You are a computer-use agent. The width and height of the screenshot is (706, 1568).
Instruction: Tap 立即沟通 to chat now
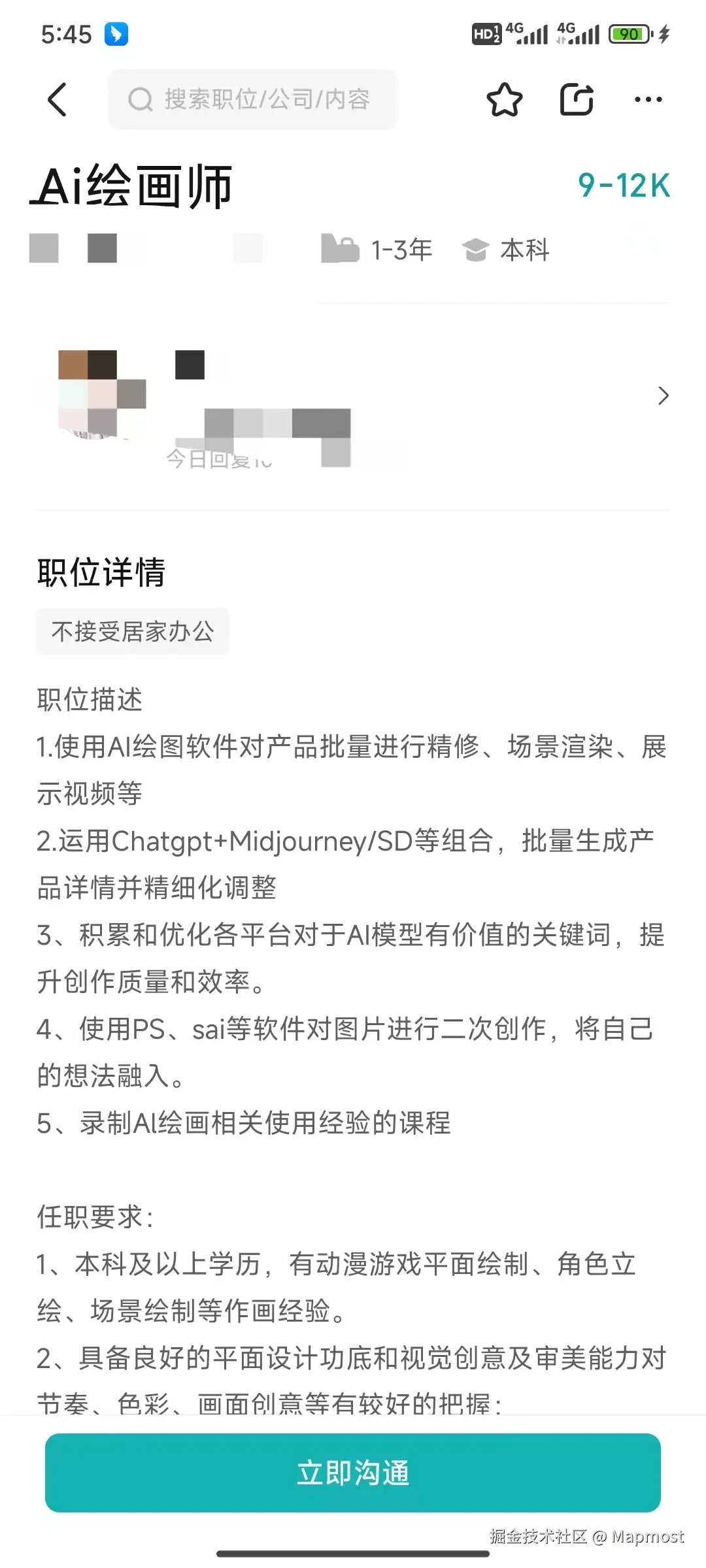tap(353, 1473)
